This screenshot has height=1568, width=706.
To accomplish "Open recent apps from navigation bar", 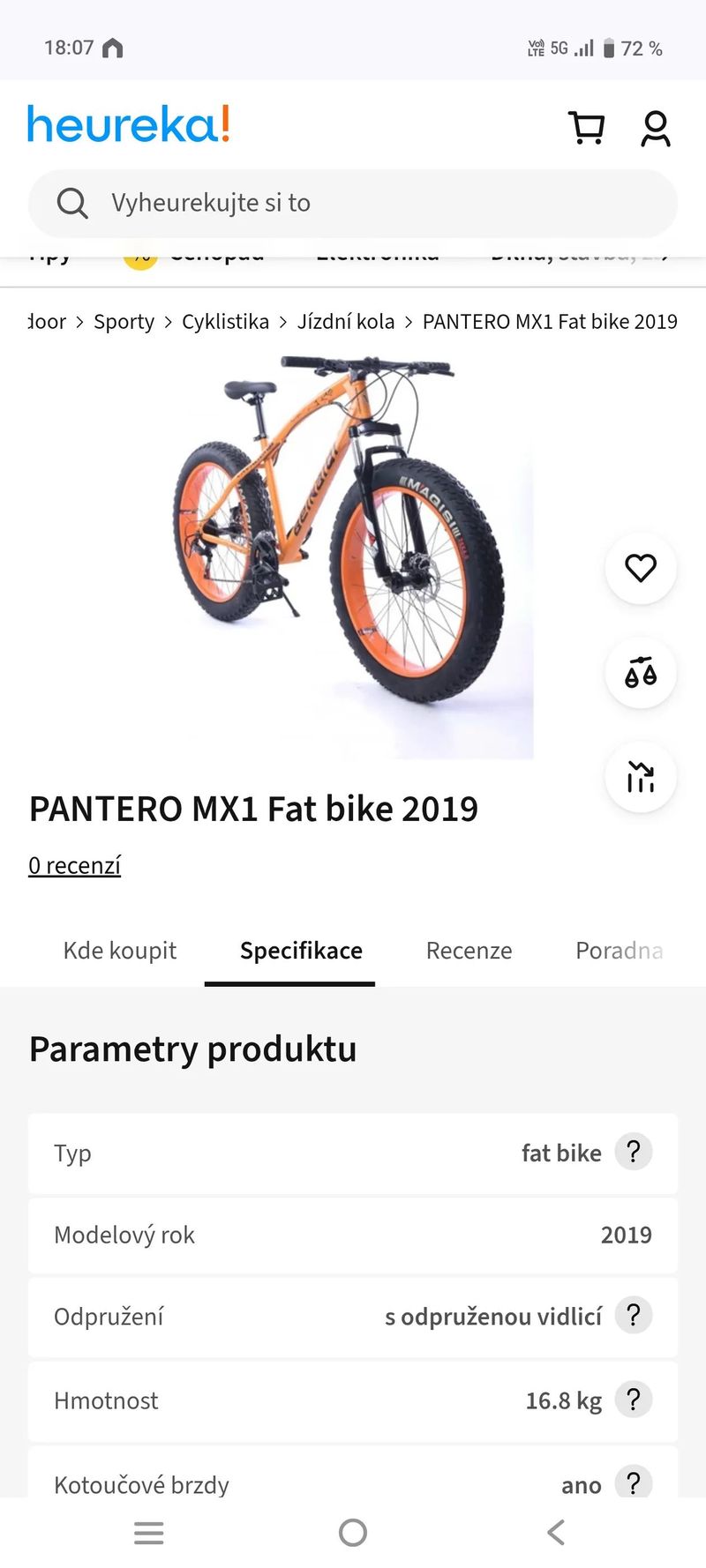I will pyautogui.click(x=149, y=1533).
